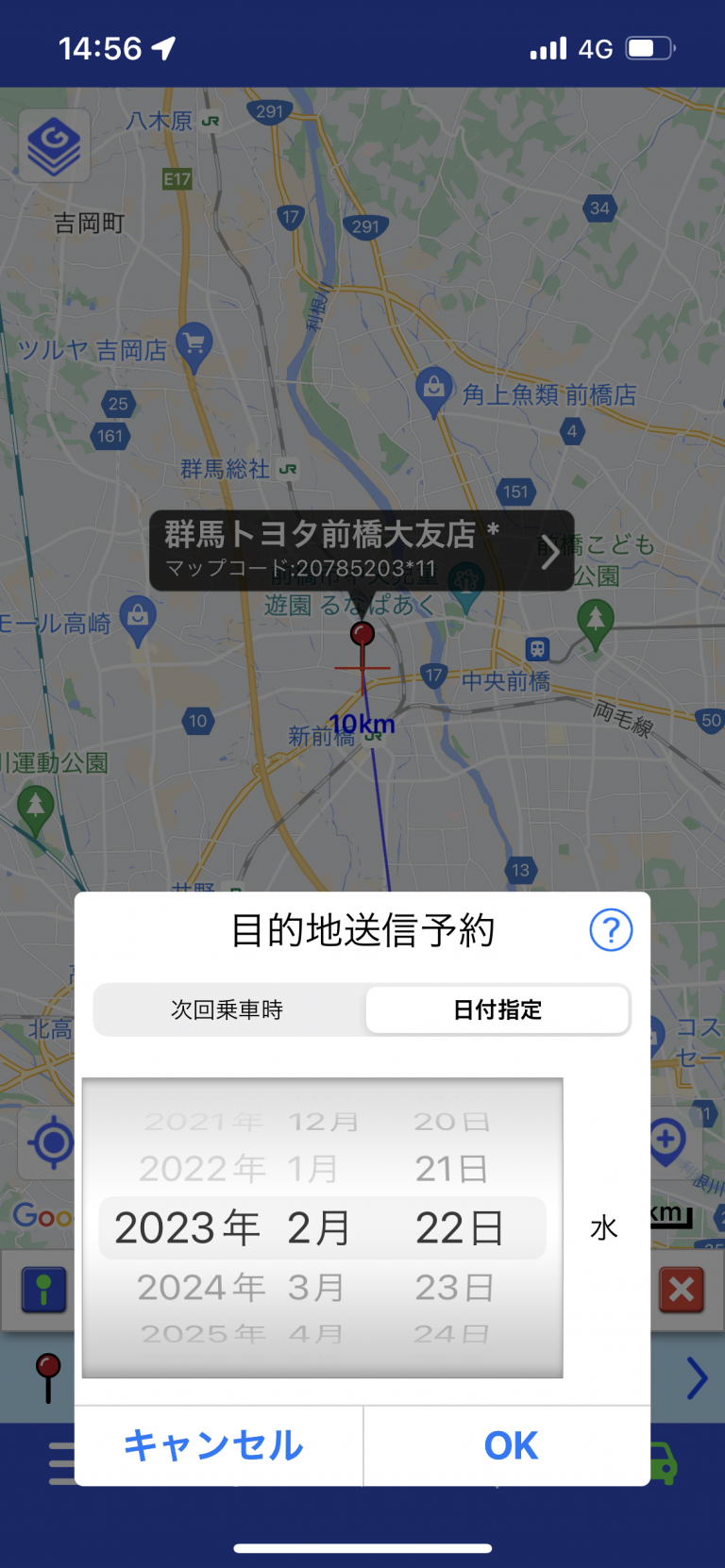Screen dimensions: 725x1568
Task: Open the app logo menu top-left
Action: point(54,143)
